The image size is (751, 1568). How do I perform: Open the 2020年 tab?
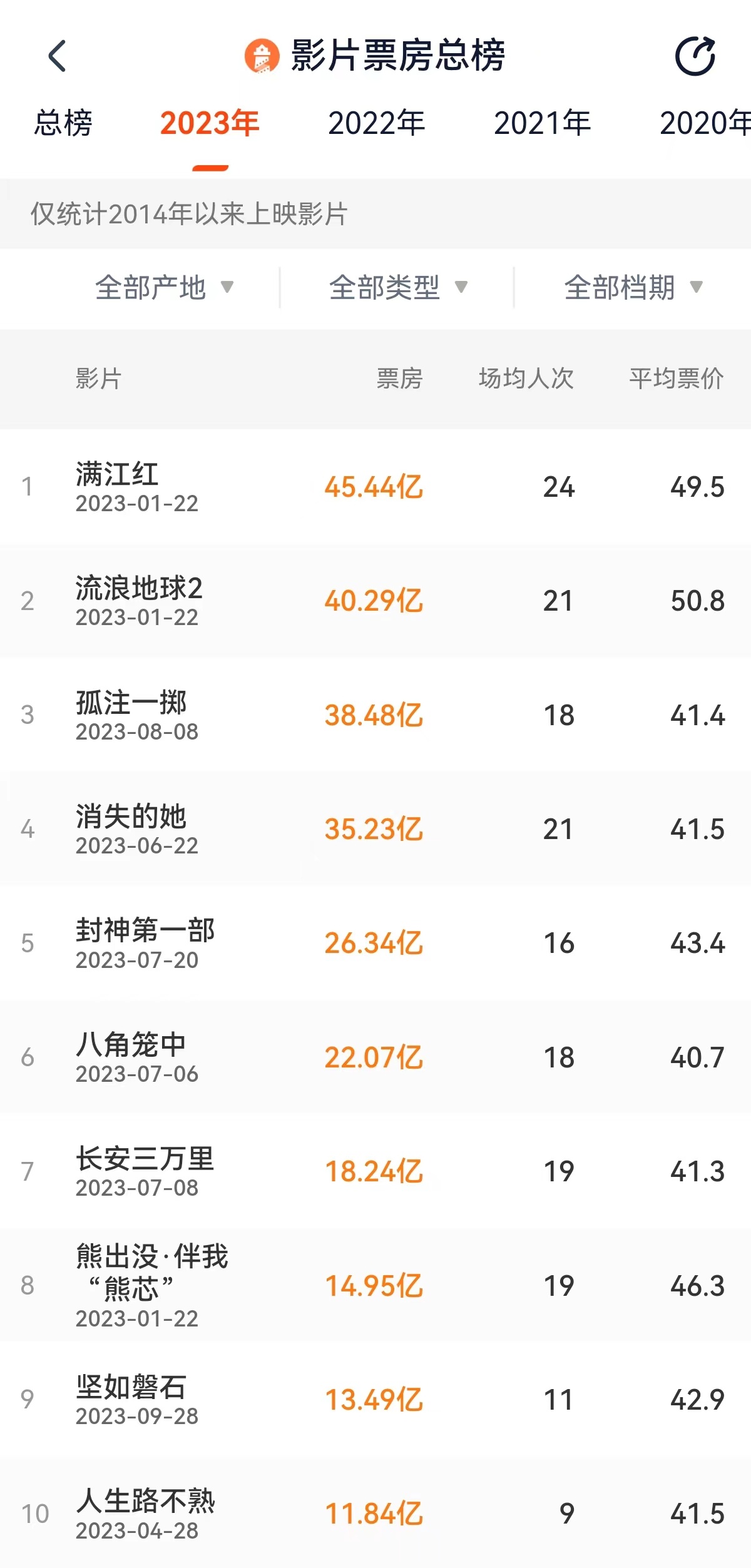(x=705, y=123)
